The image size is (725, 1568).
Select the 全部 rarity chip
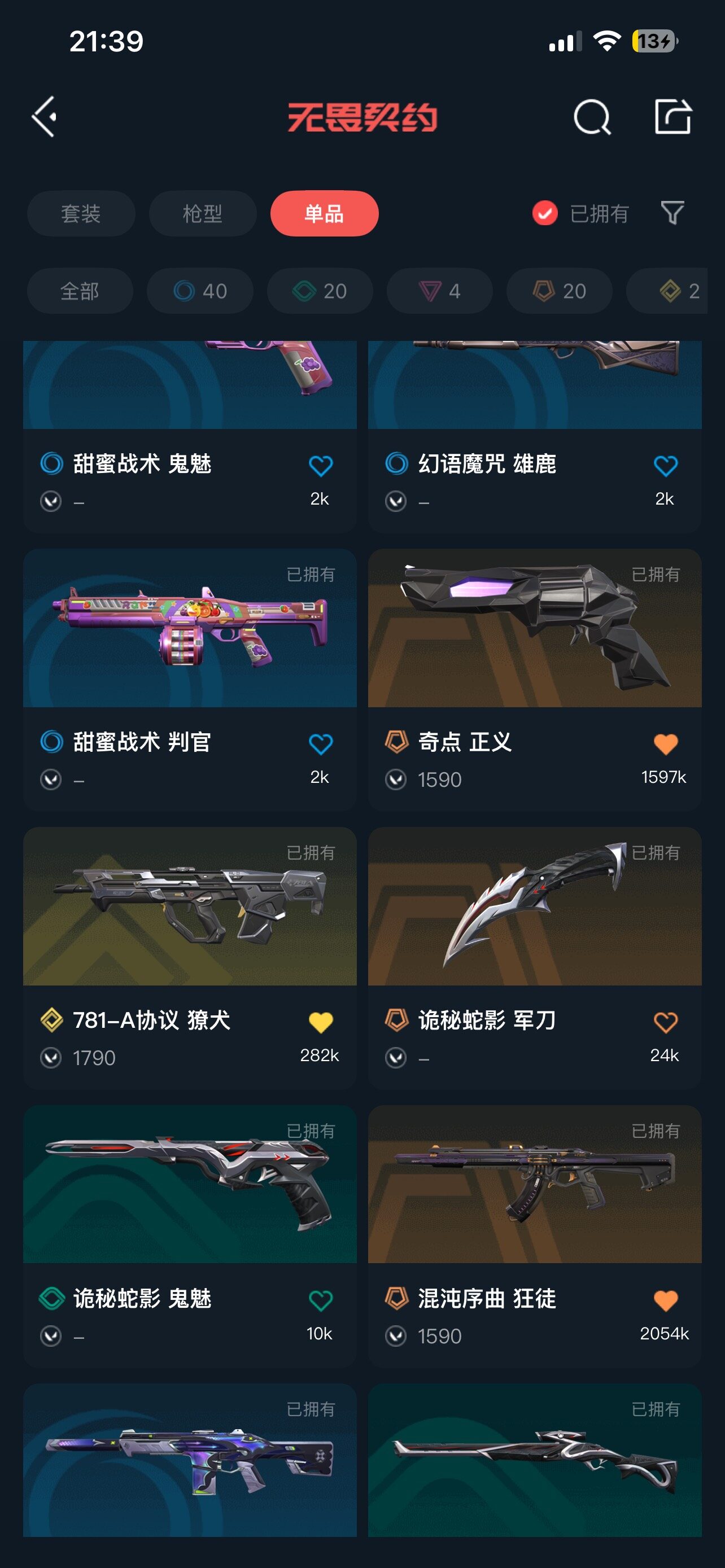click(80, 291)
